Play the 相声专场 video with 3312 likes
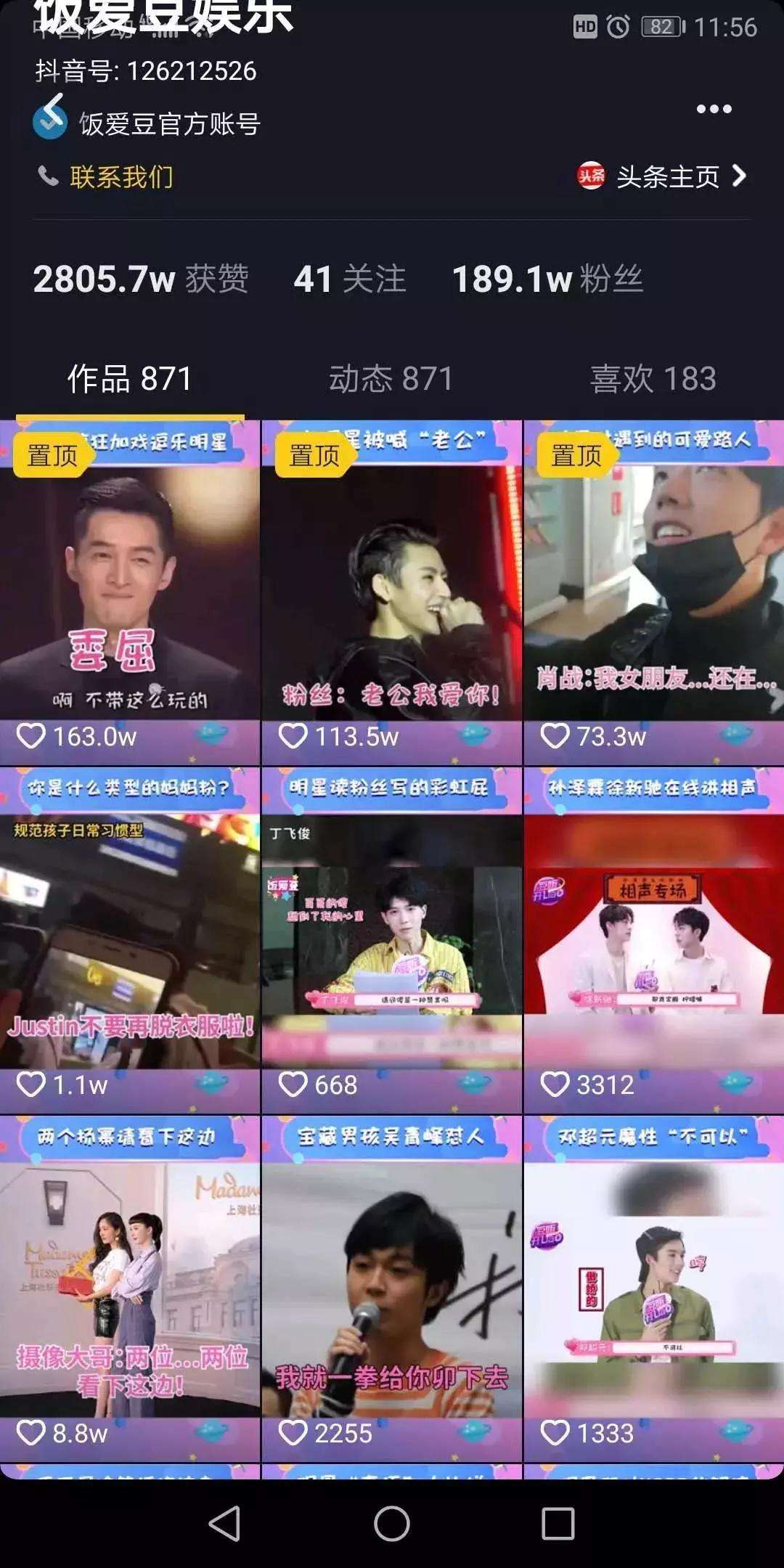The width and height of the screenshot is (784, 1568). (654, 941)
